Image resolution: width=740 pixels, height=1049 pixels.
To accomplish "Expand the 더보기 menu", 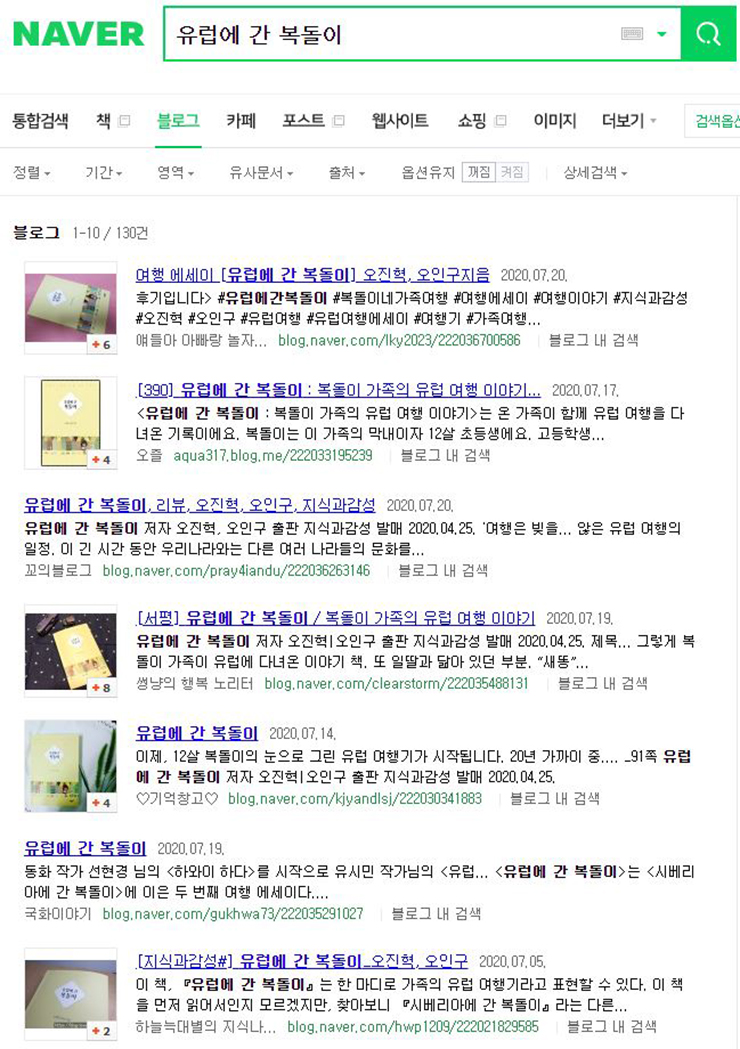I will (x=629, y=121).
